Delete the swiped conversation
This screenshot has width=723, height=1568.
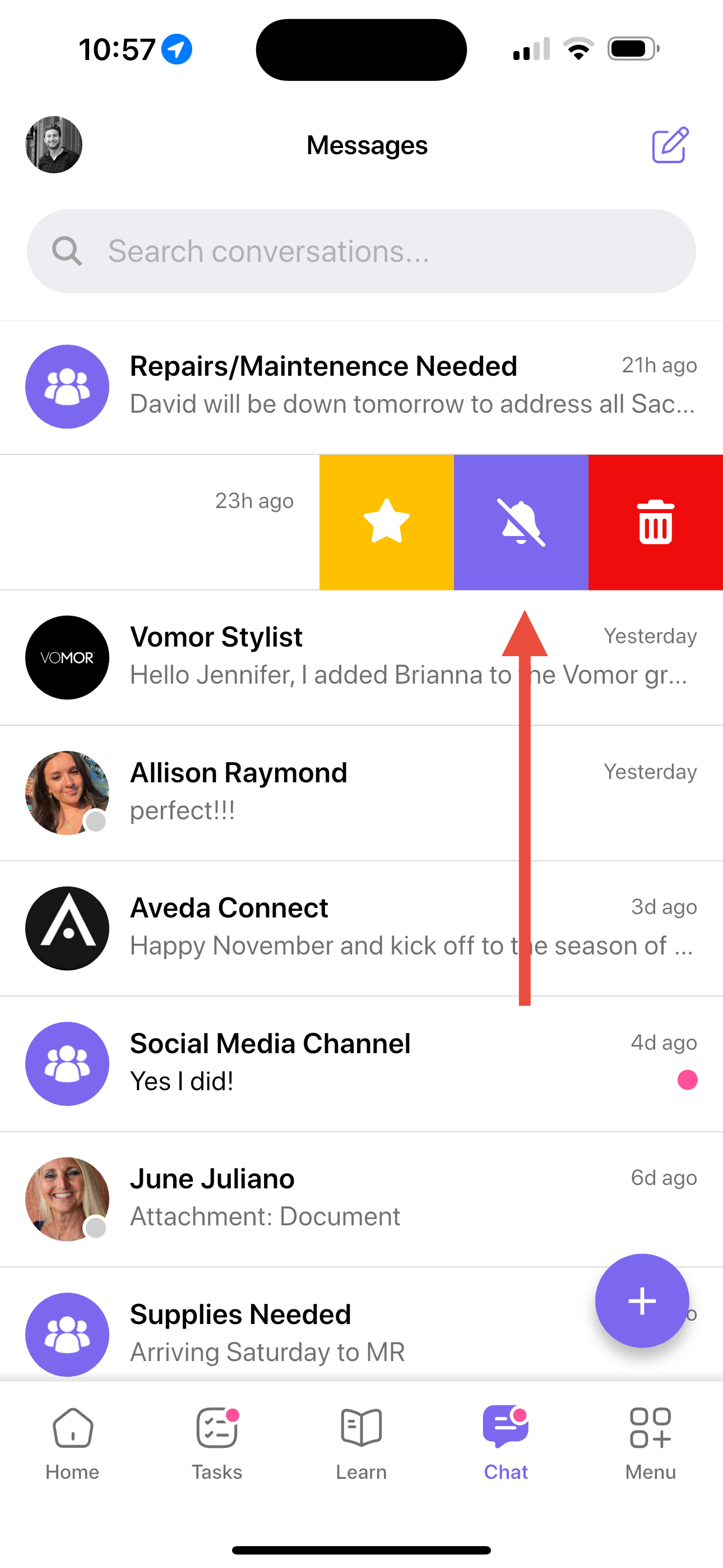click(655, 522)
